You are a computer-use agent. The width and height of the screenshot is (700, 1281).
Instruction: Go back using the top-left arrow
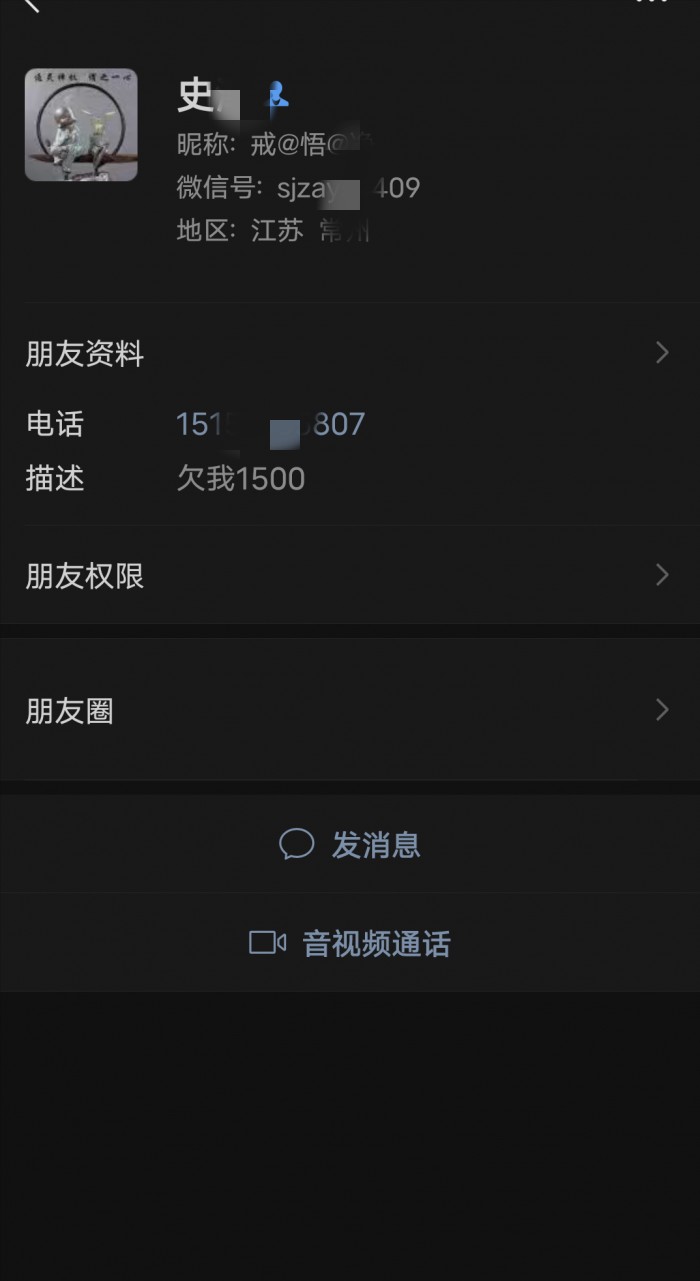click(x=30, y=5)
